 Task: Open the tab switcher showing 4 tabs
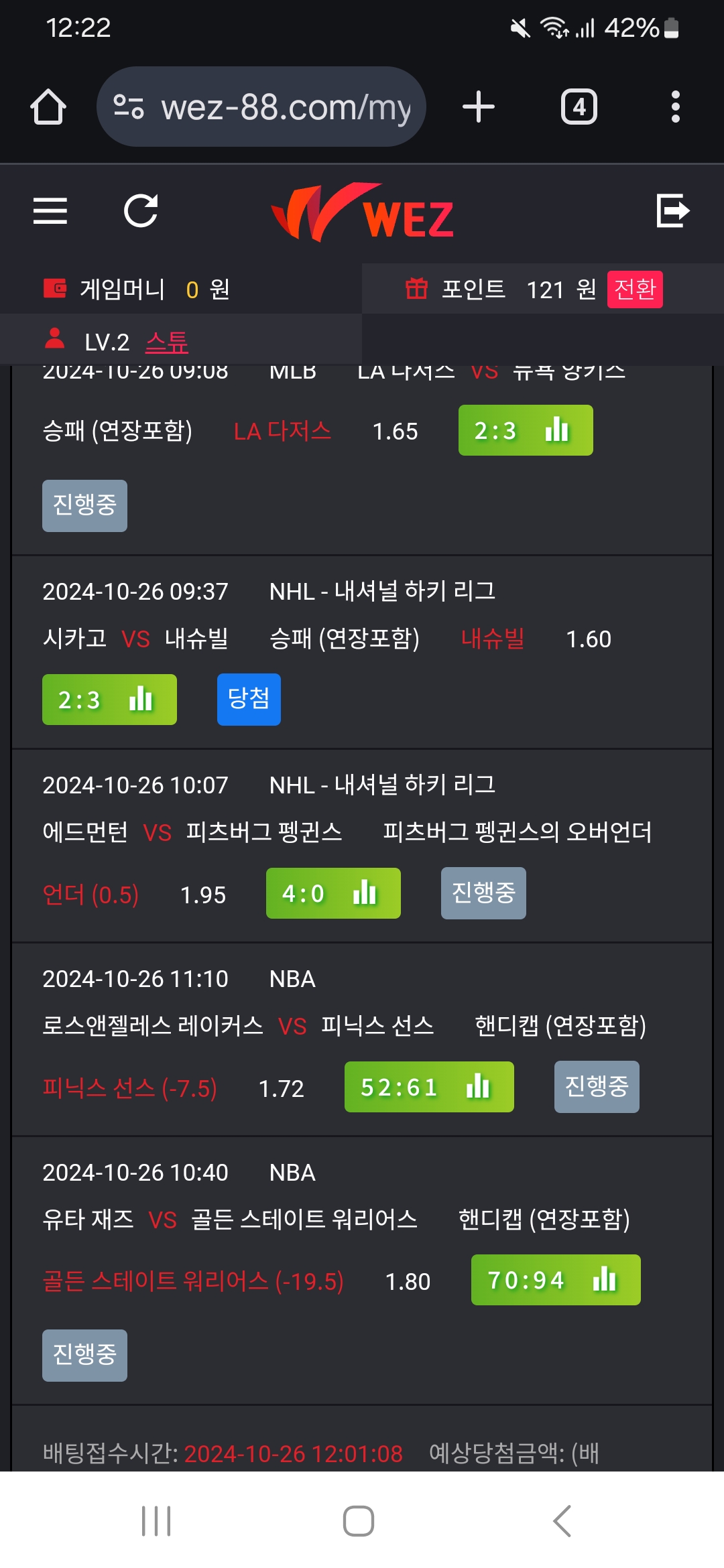click(x=579, y=107)
